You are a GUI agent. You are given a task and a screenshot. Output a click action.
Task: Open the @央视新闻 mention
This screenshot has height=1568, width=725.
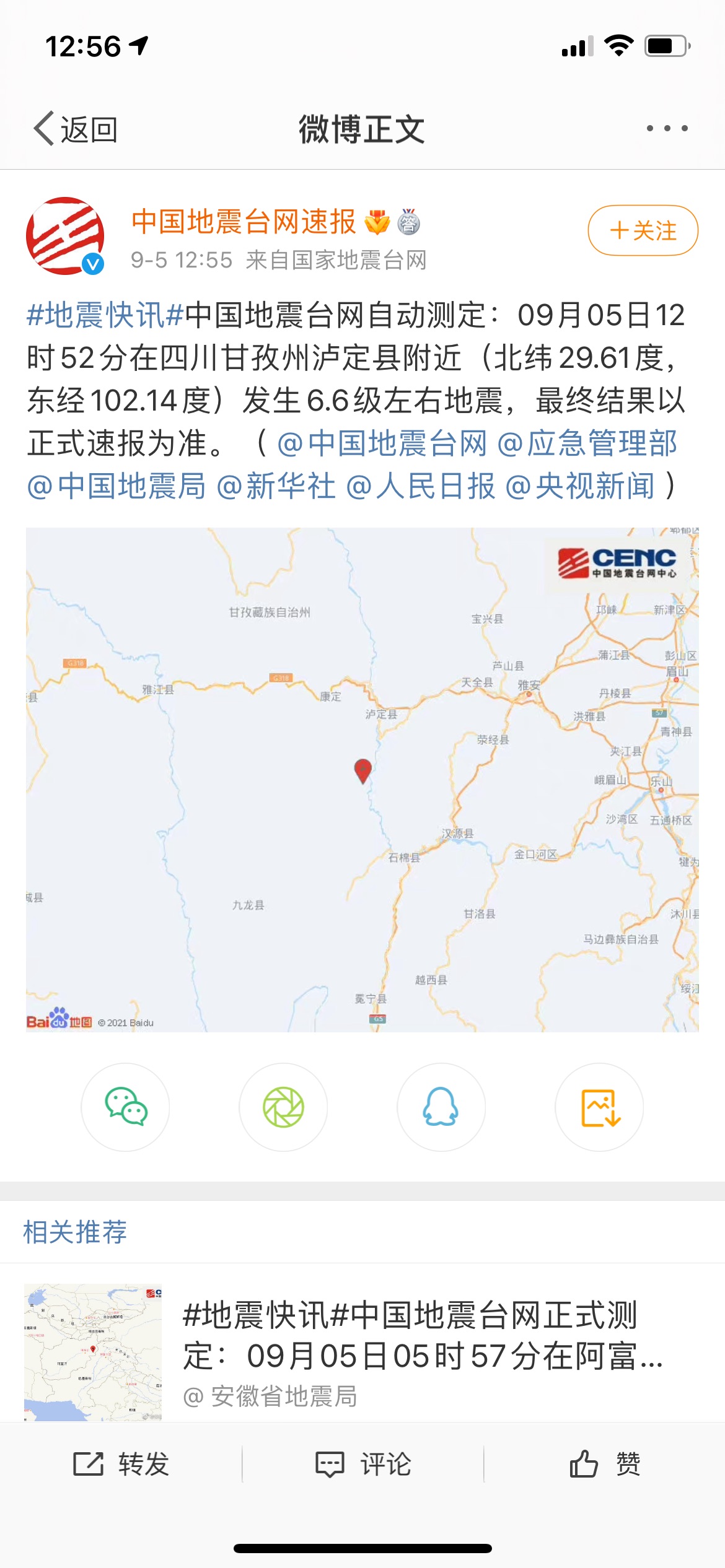(x=580, y=486)
